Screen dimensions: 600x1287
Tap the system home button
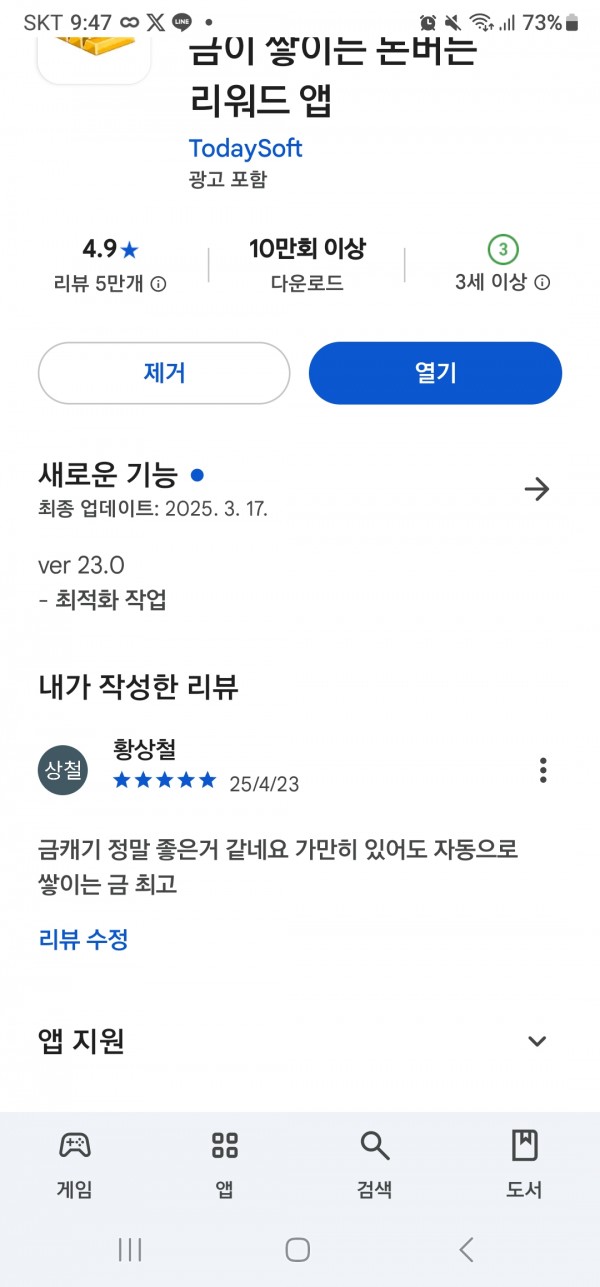tap(298, 1248)
